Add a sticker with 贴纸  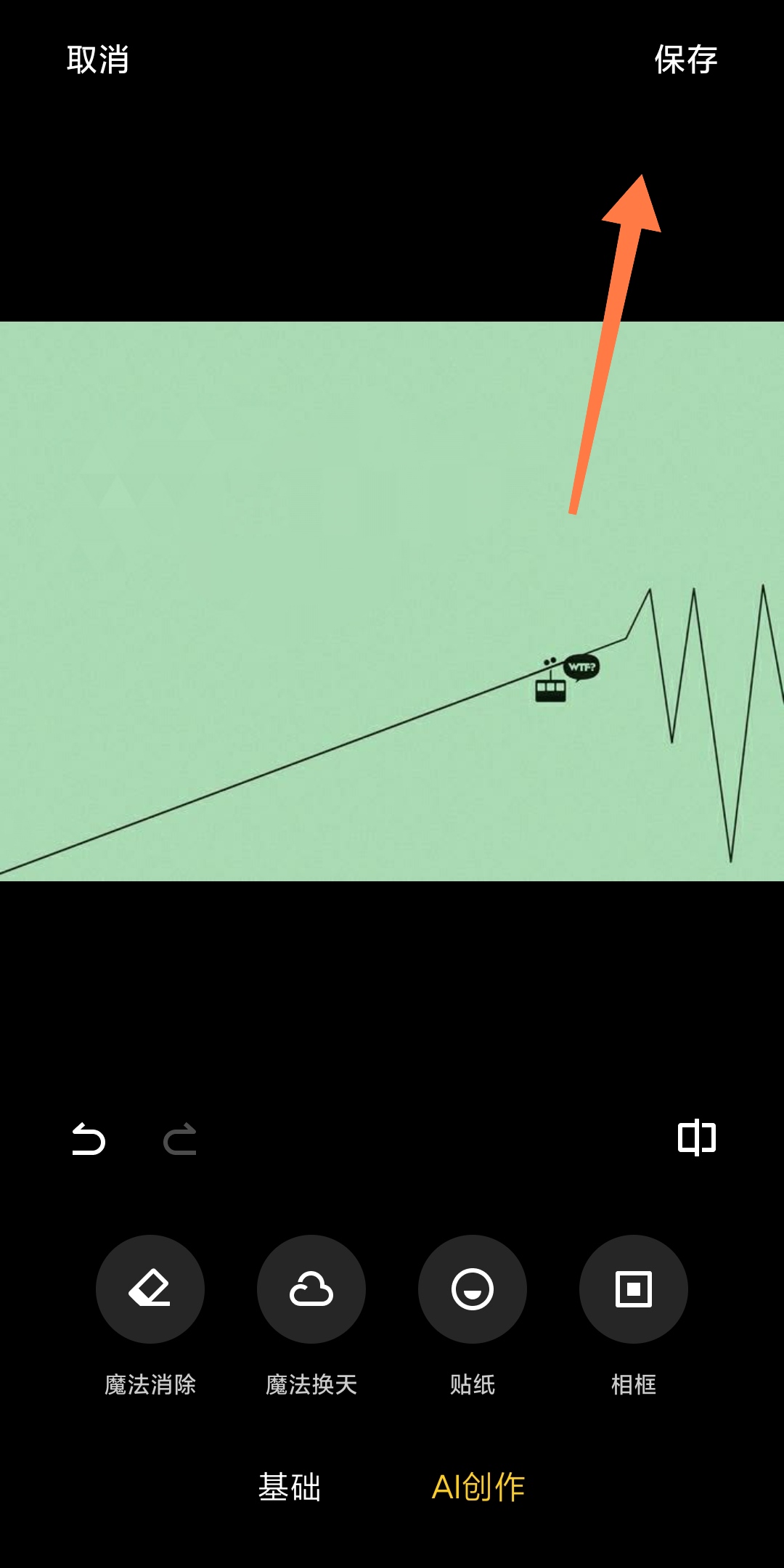click(473, 1289)
